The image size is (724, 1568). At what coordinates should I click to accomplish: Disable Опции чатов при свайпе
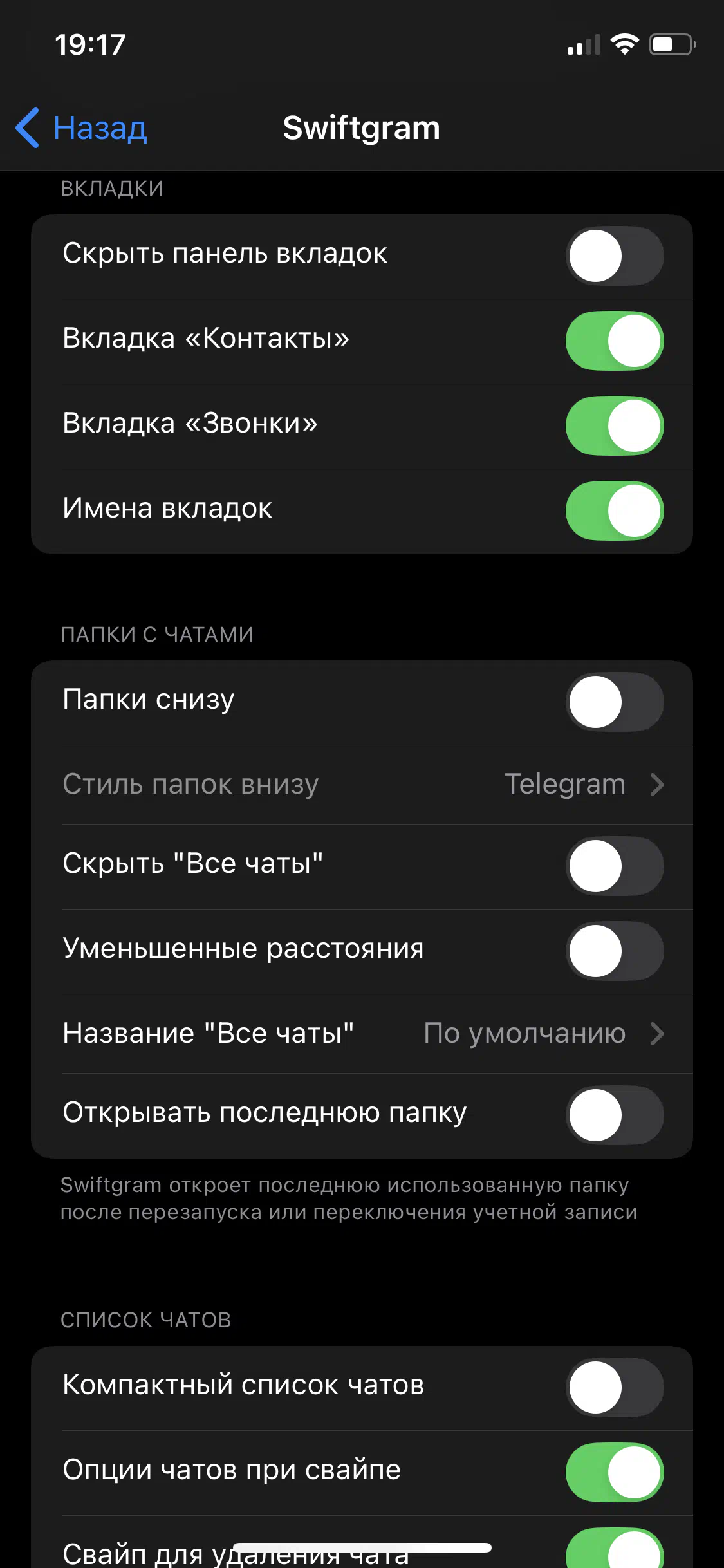[x=615, y=1472]
